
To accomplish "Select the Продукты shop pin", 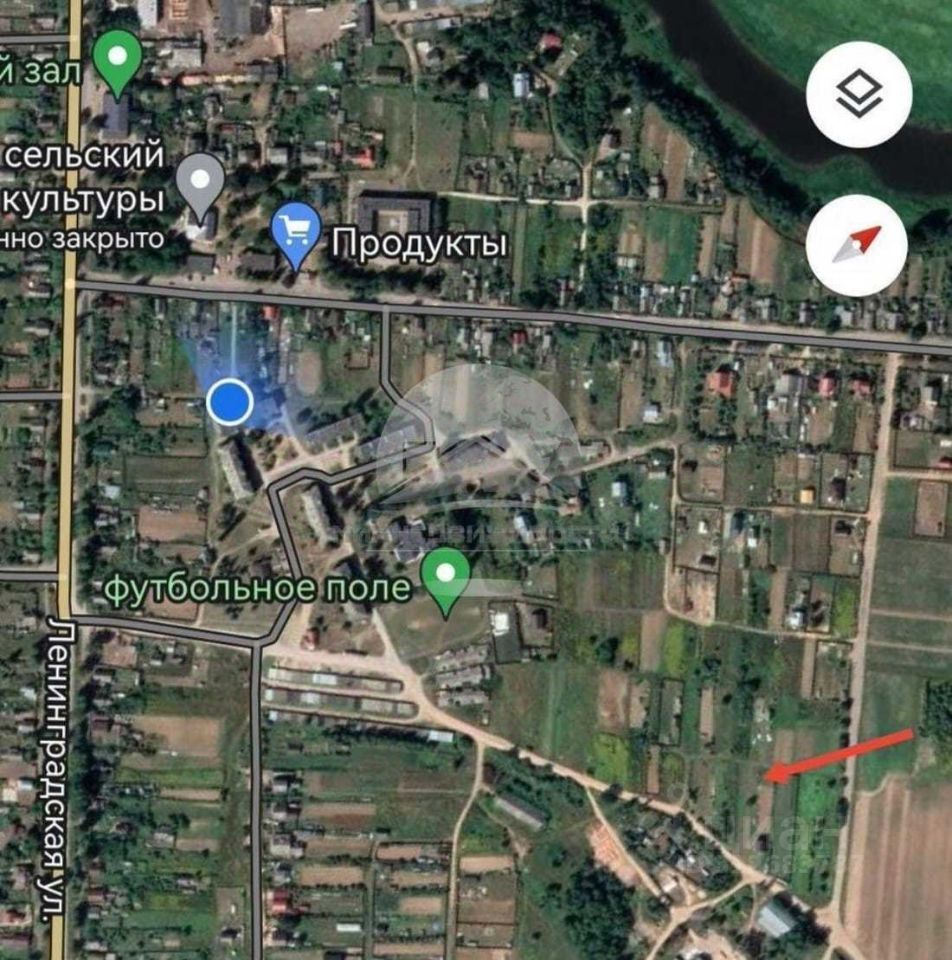I will pos(295,231).
